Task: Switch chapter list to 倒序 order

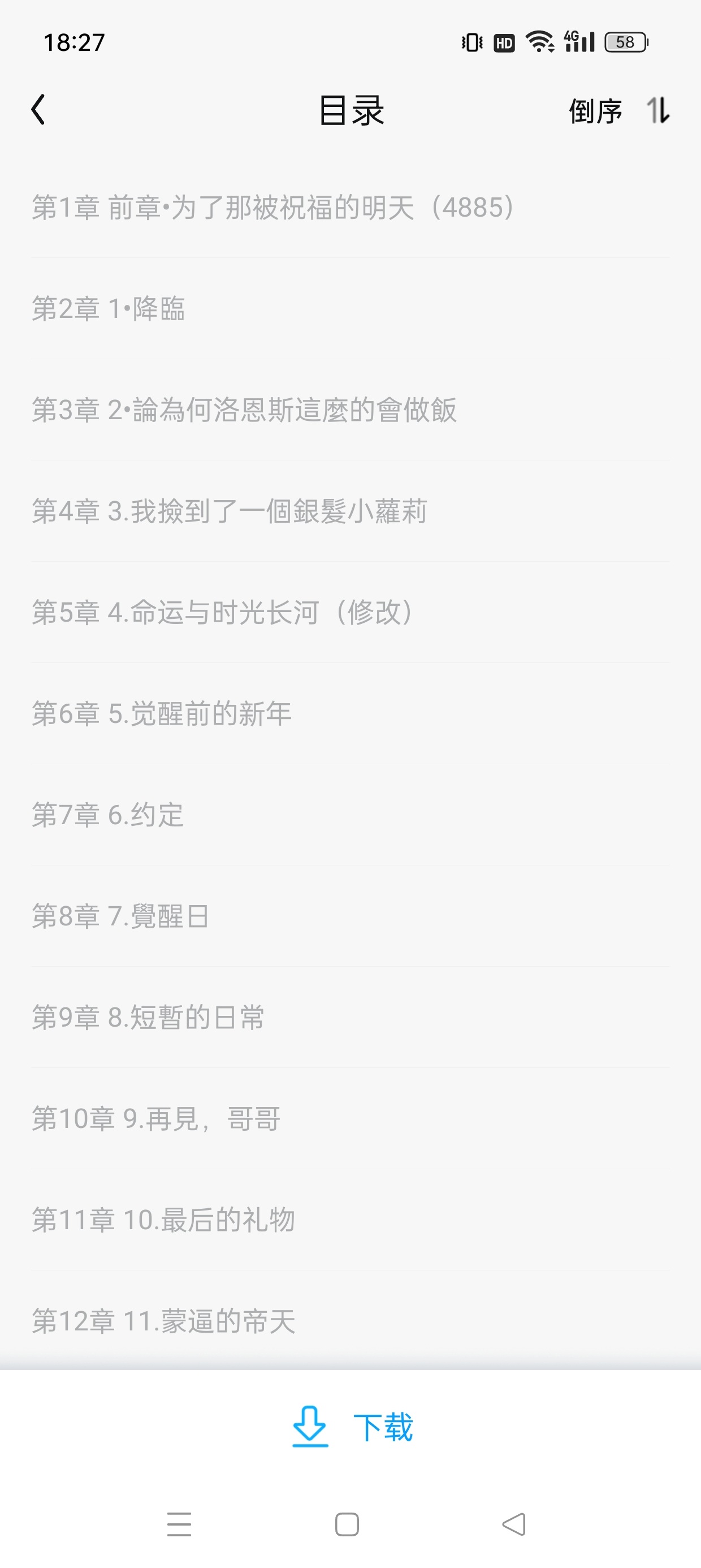Action: click(619, 111)
